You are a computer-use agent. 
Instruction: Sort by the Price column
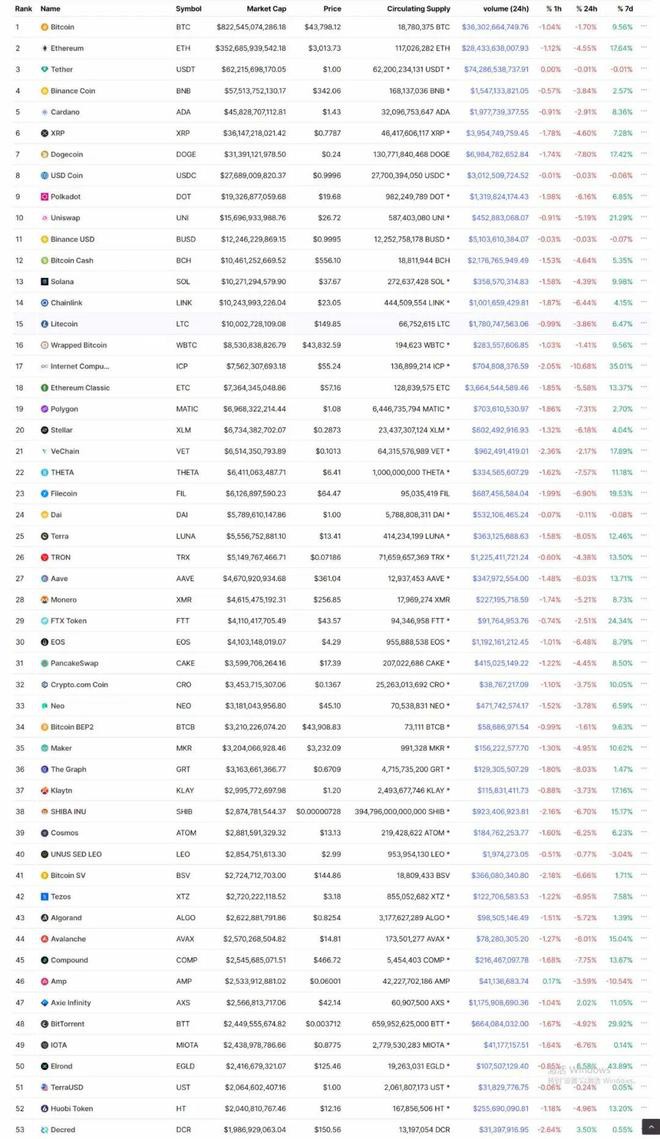[331, 8]
